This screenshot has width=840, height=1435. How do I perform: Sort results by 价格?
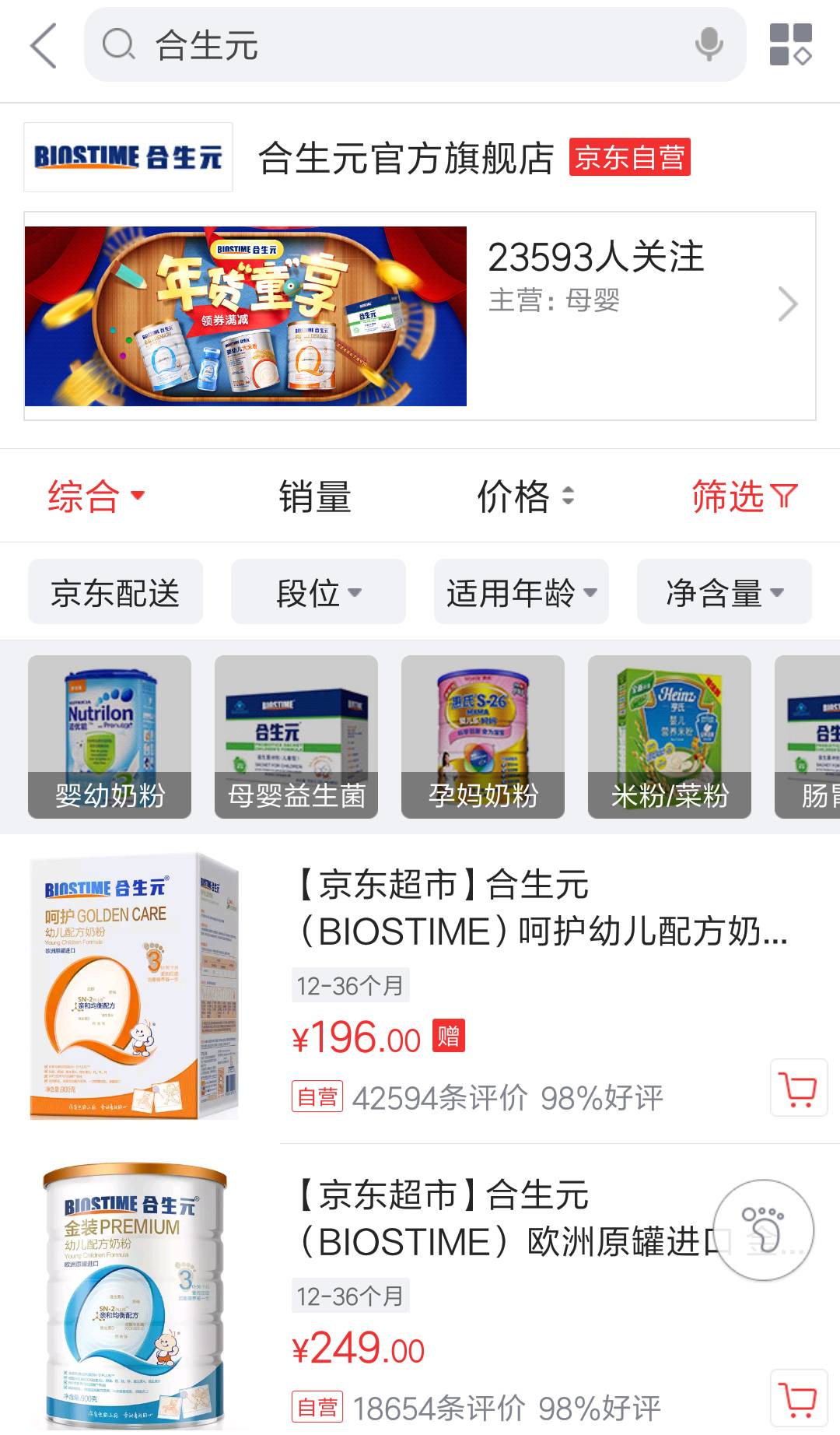524,496
